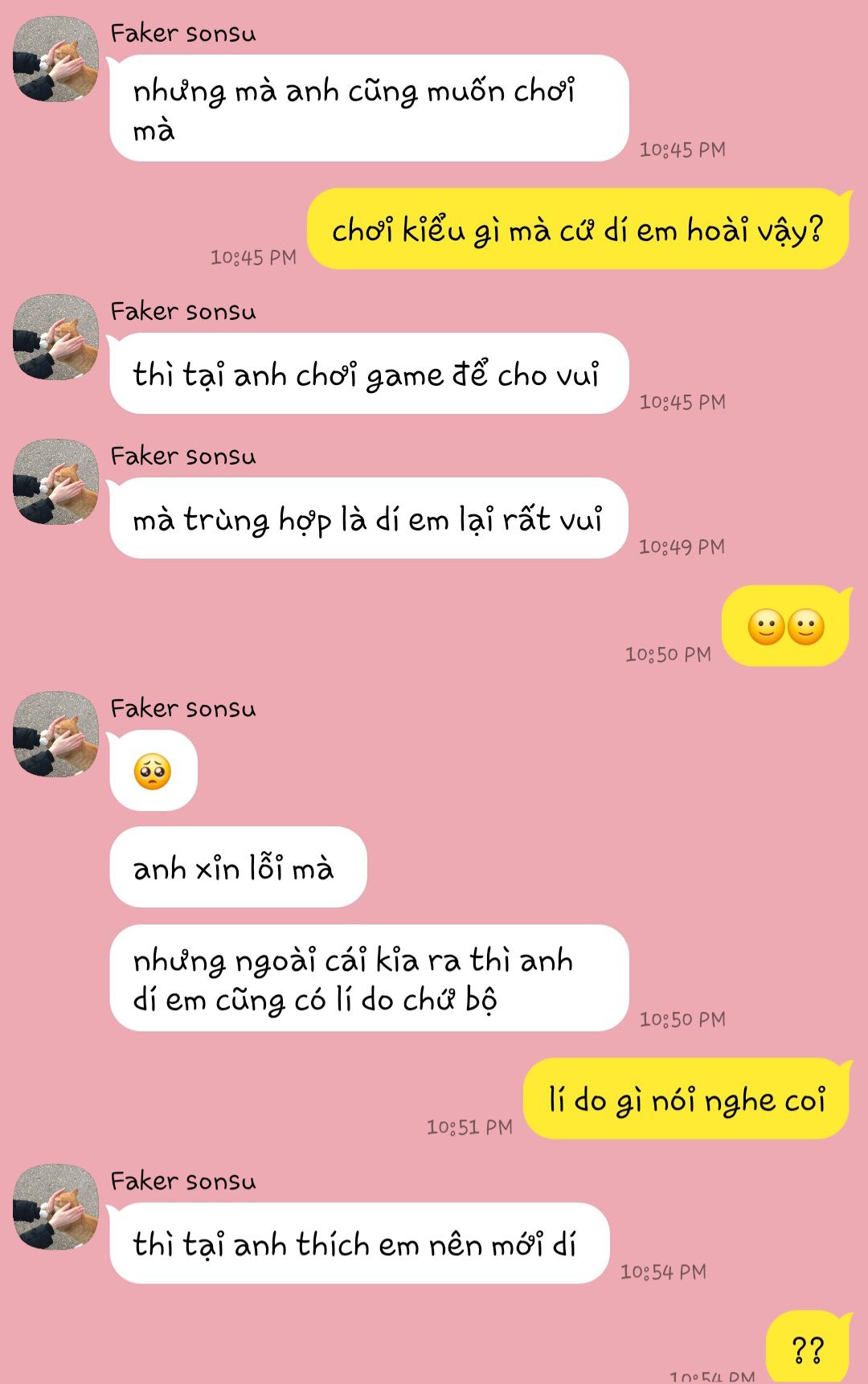Open Faker sonsu's avatar beside "nhưng mà anh cũng"
868x1384 pixels.
click(x=55, y=59)
